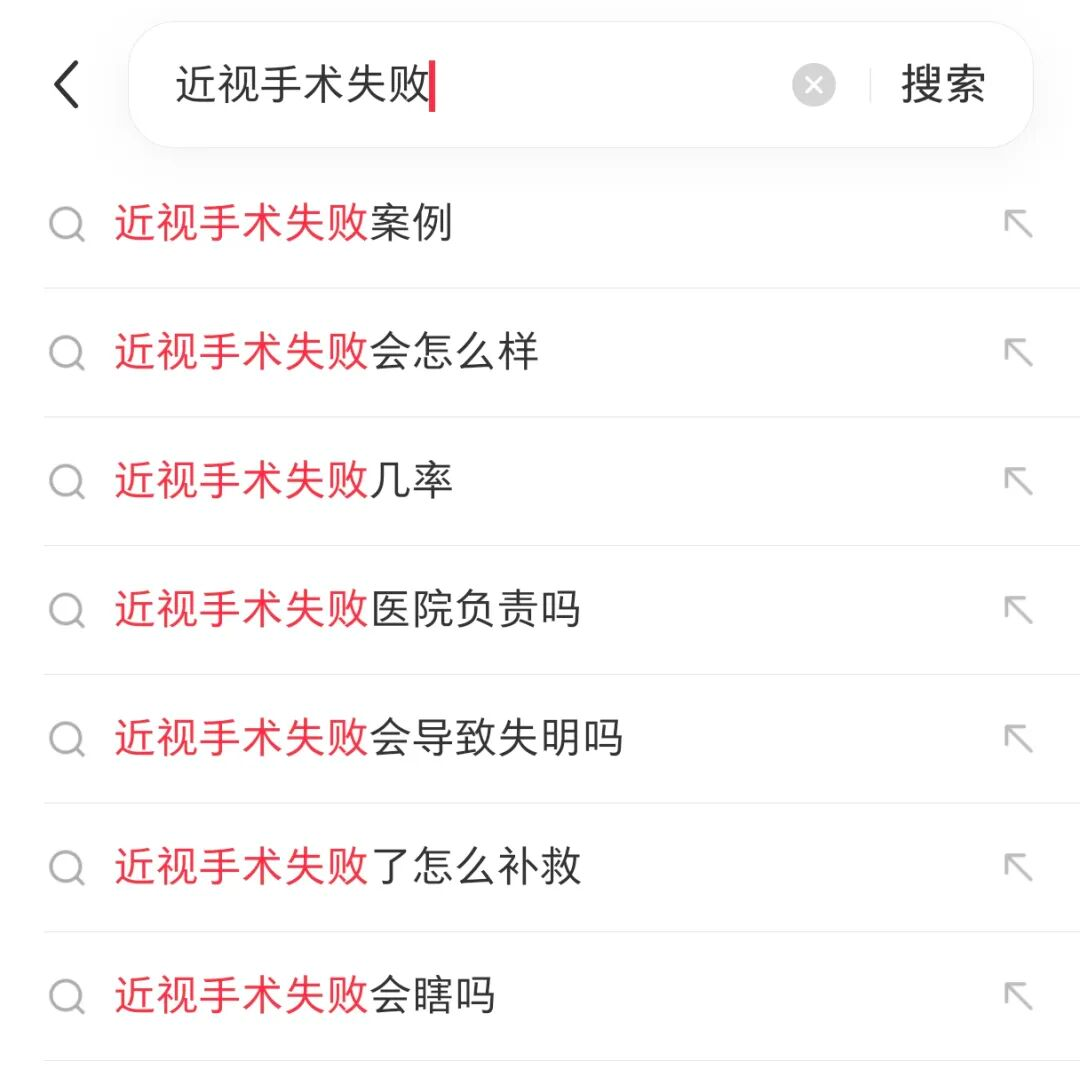Search for 近视手术失败医院负责吗
This screenshot has width=1080, height=1069.
click(x=347, y=610)
